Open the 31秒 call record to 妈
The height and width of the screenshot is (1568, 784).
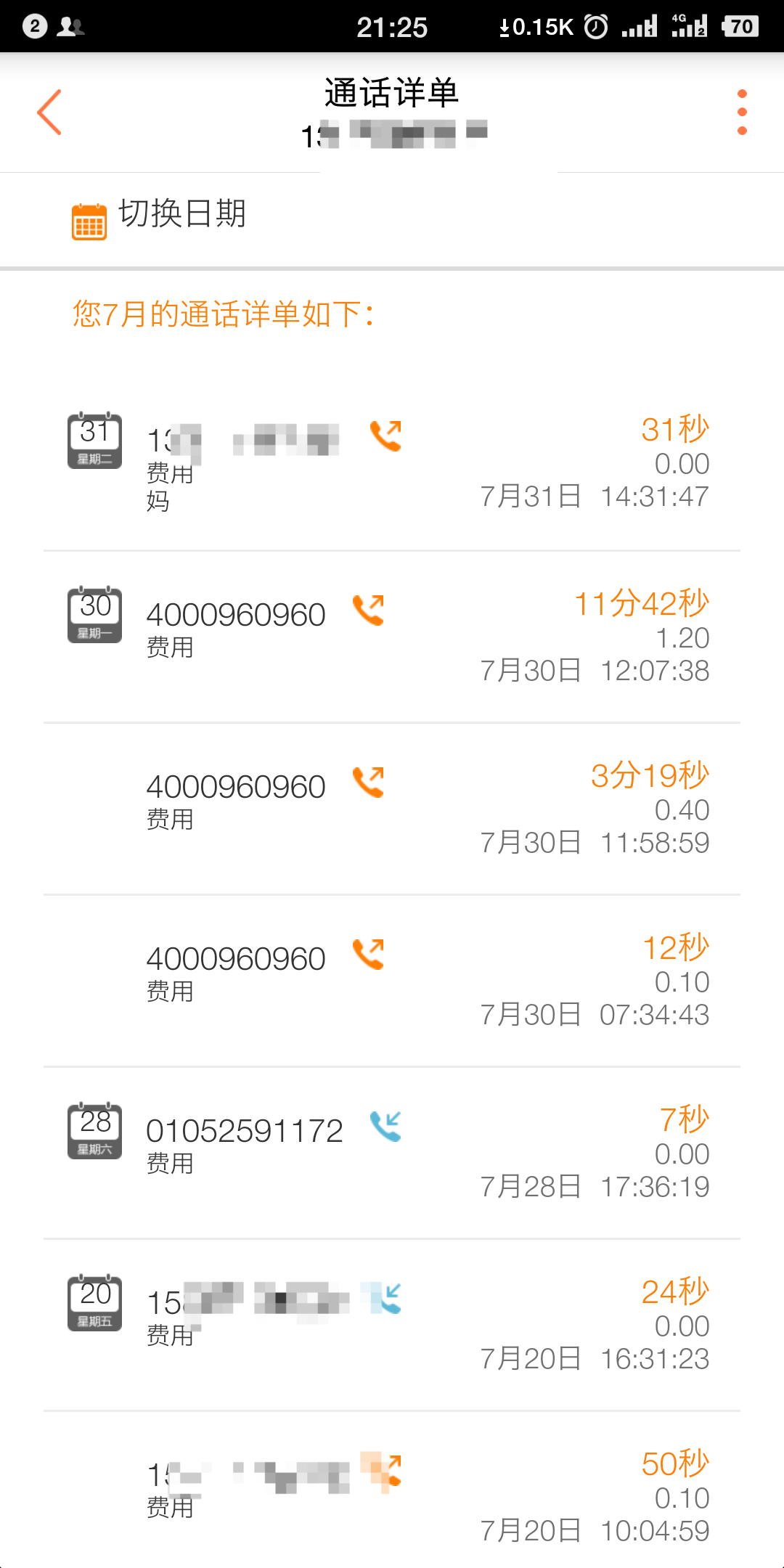click(x=392, y=465)
